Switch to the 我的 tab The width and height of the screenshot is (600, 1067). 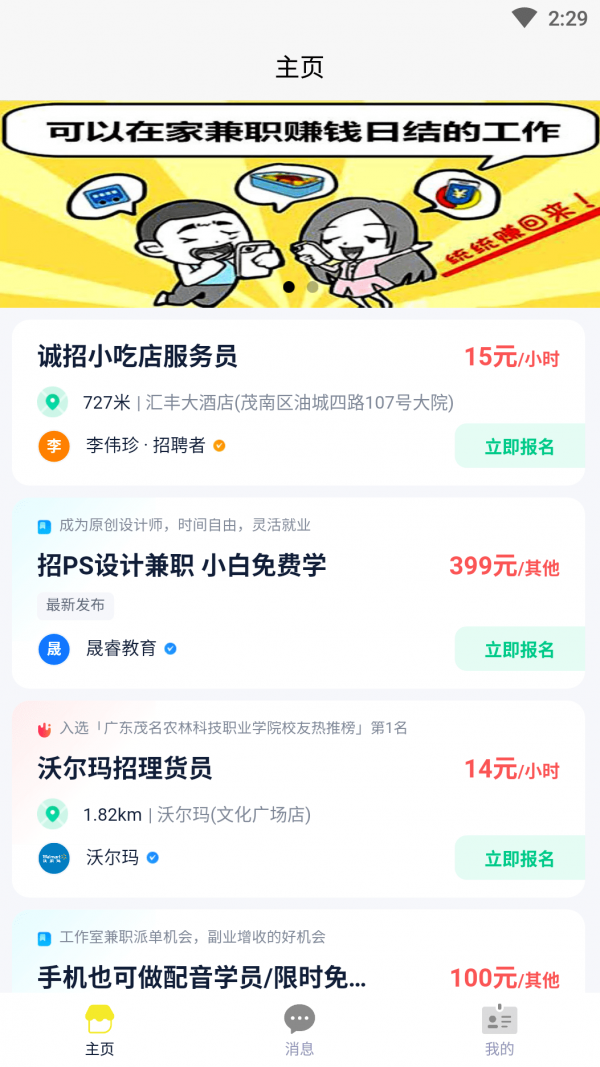(499, 1030)
